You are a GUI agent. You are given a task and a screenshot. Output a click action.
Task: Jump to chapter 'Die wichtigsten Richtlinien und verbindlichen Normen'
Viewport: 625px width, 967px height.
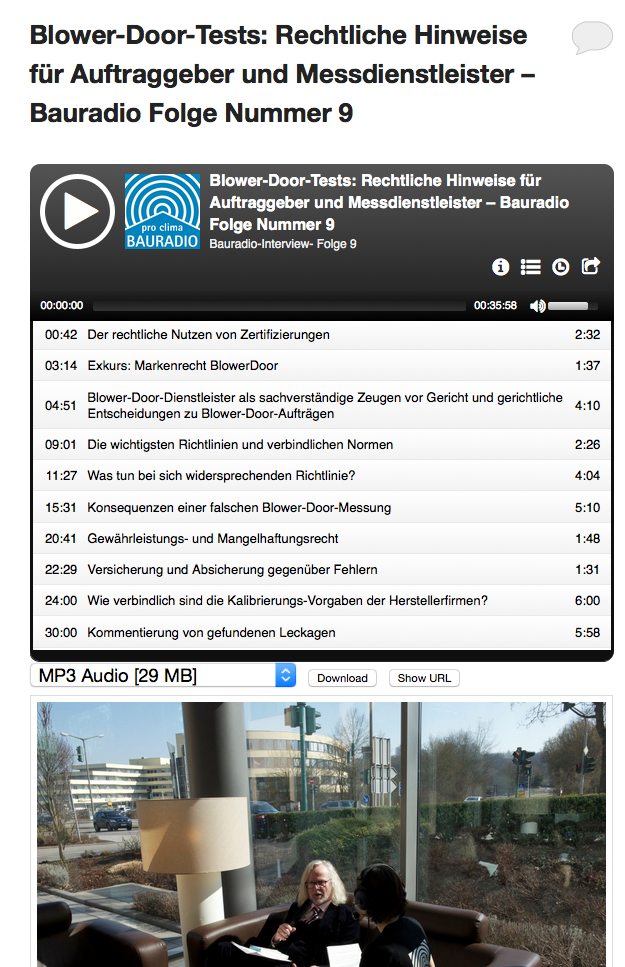[x=240, y=445]
